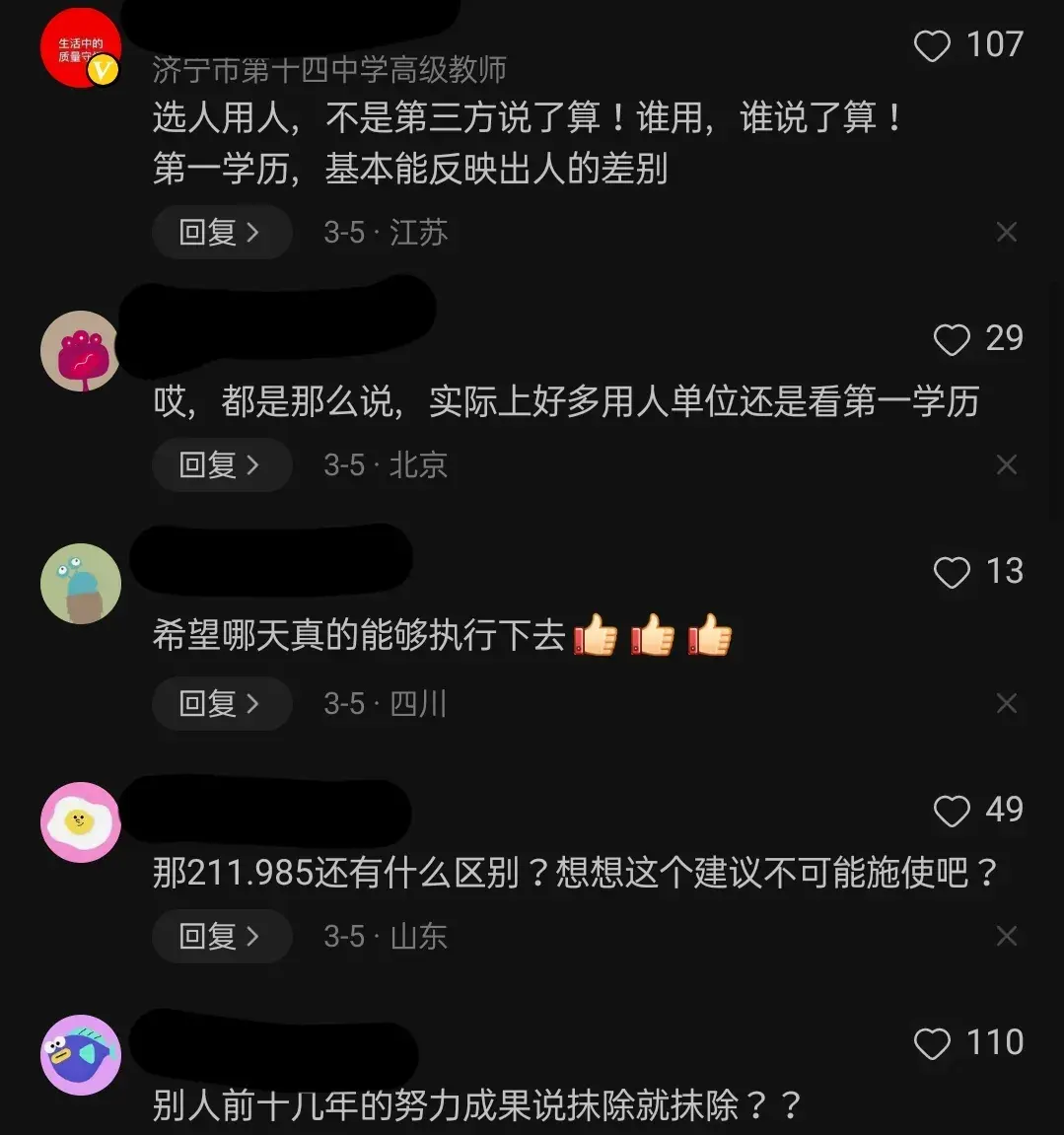Like the comment 希望哪天真的能够执行下去
1064x1135 pixels.
[x=952, y=572]
